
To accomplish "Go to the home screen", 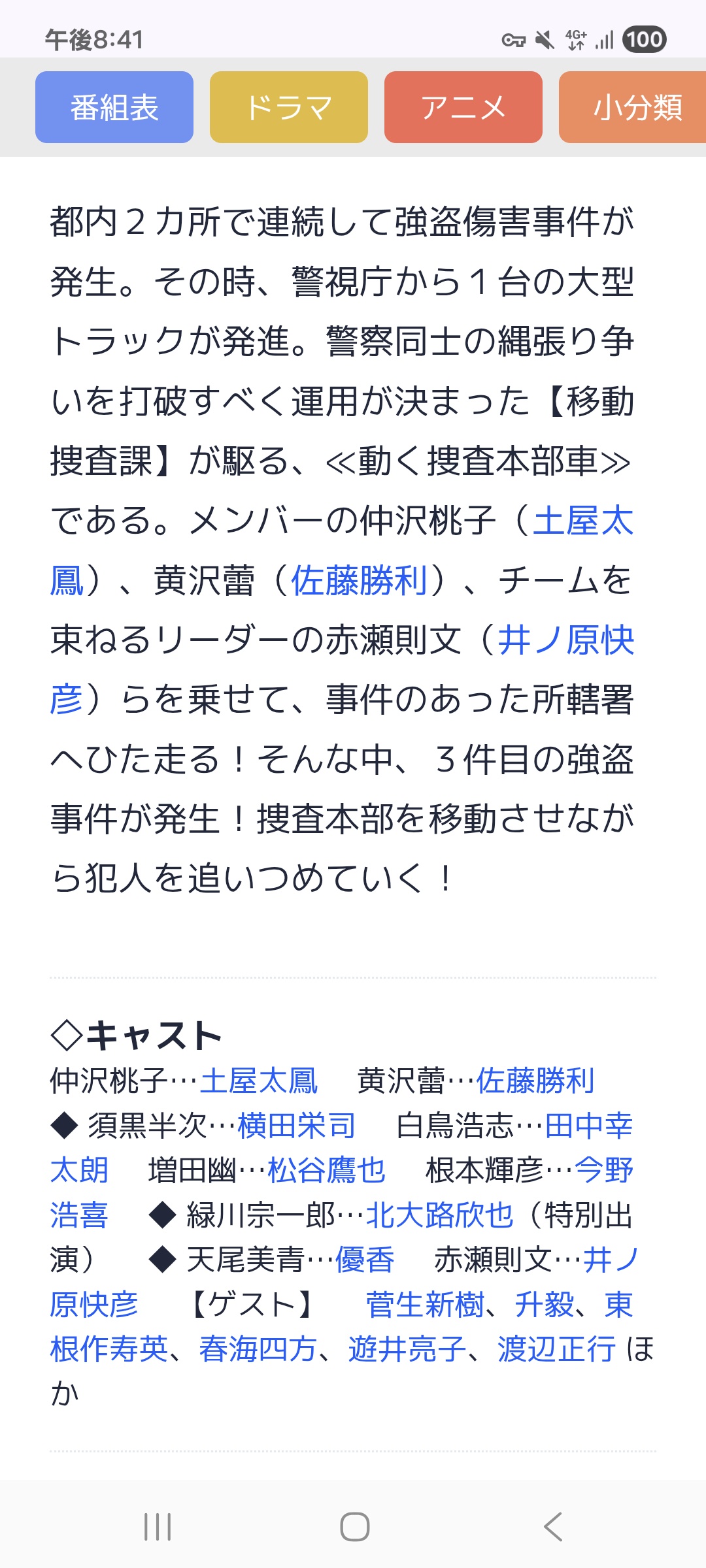I will tap(354, 1527).
